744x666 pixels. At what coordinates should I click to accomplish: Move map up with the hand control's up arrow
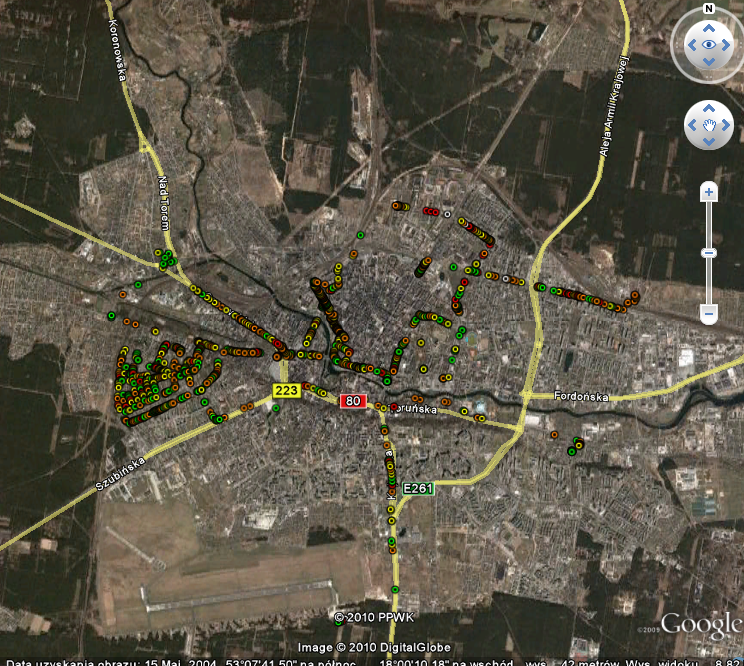pyautogui.click(x=708, y=108)
